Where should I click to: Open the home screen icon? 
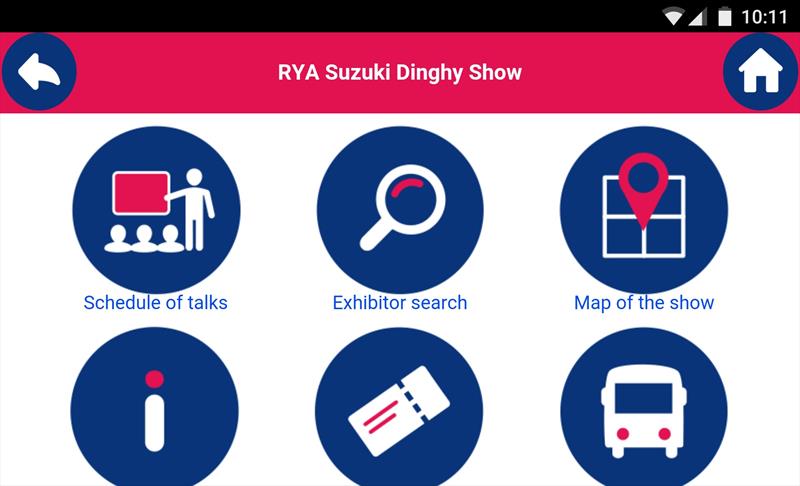[x=760, y=72]
